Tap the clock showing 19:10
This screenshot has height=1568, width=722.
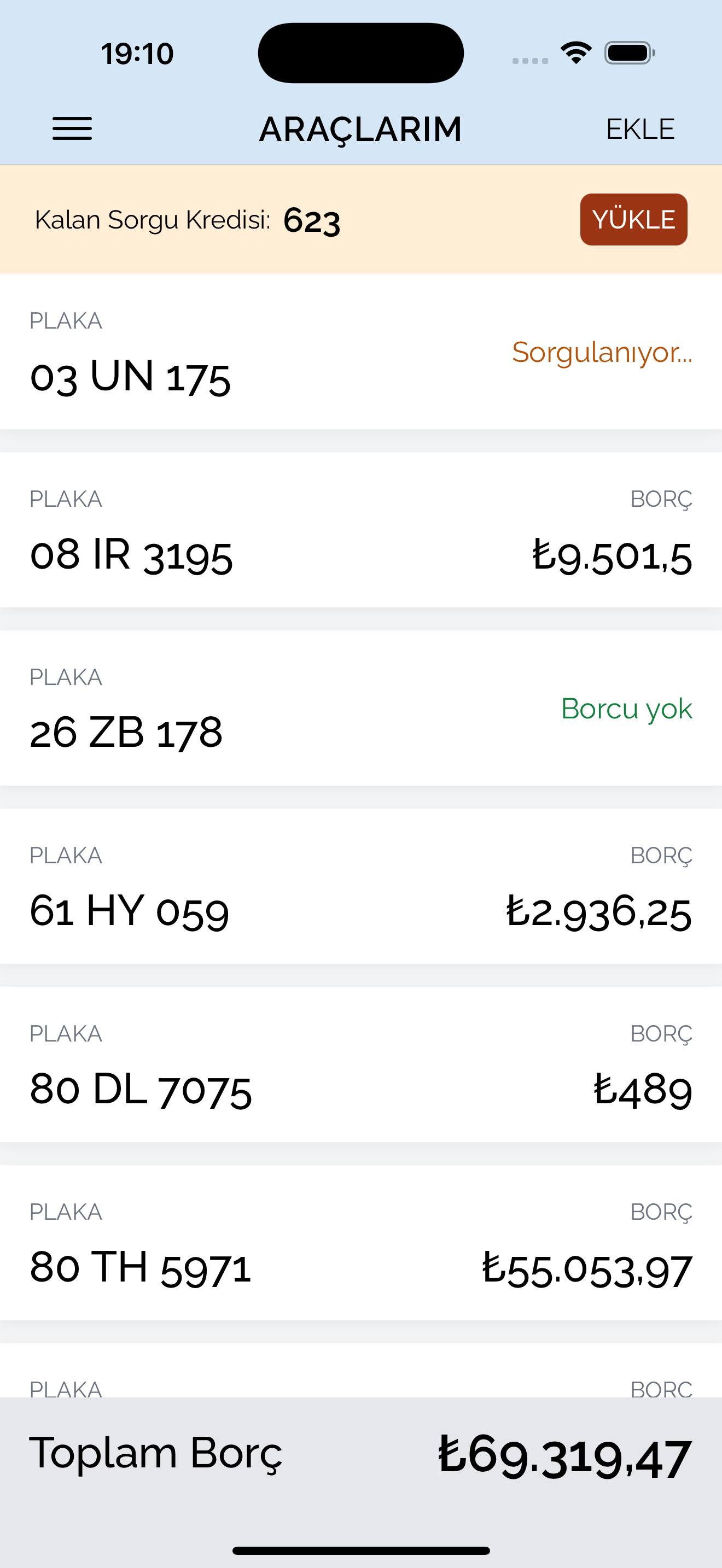click(x=135, y=52)
